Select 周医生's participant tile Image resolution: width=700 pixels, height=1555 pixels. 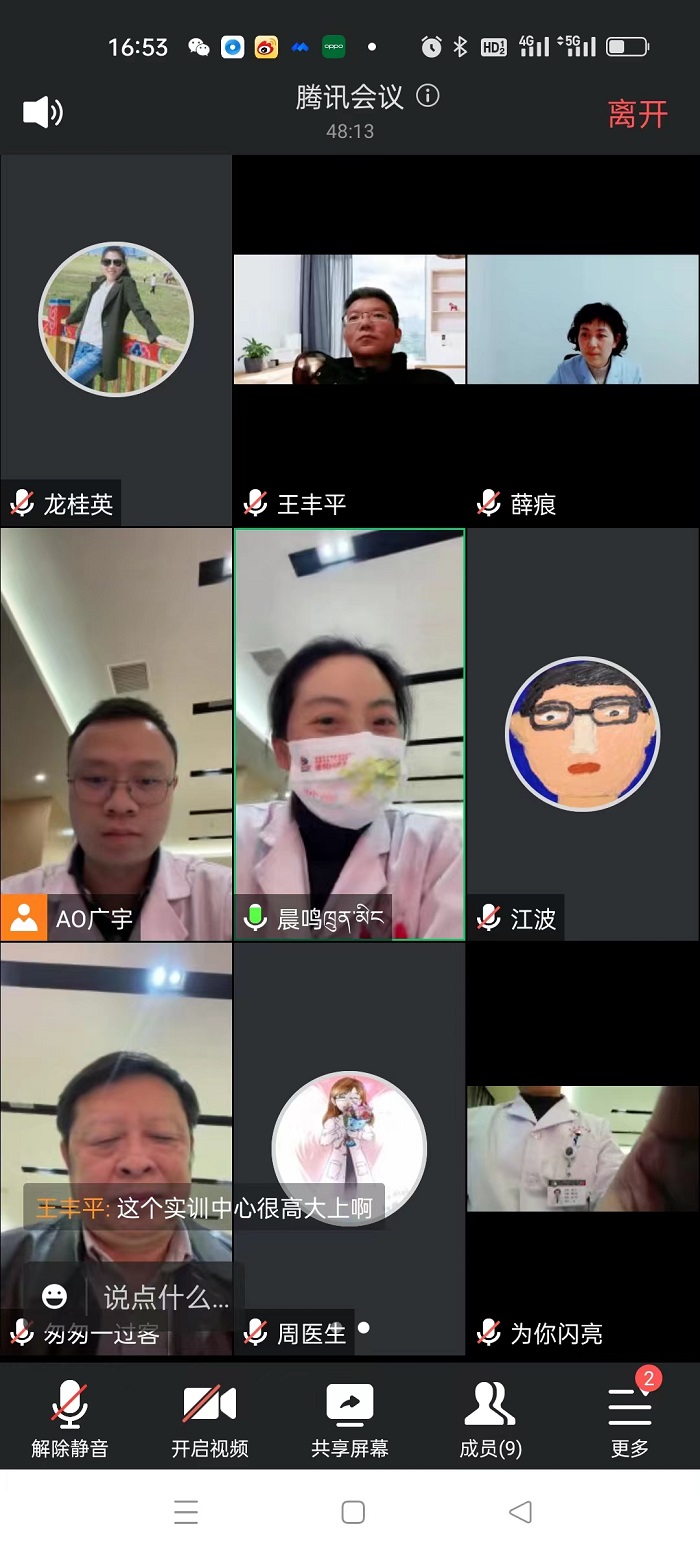[x=349, y=1148]
